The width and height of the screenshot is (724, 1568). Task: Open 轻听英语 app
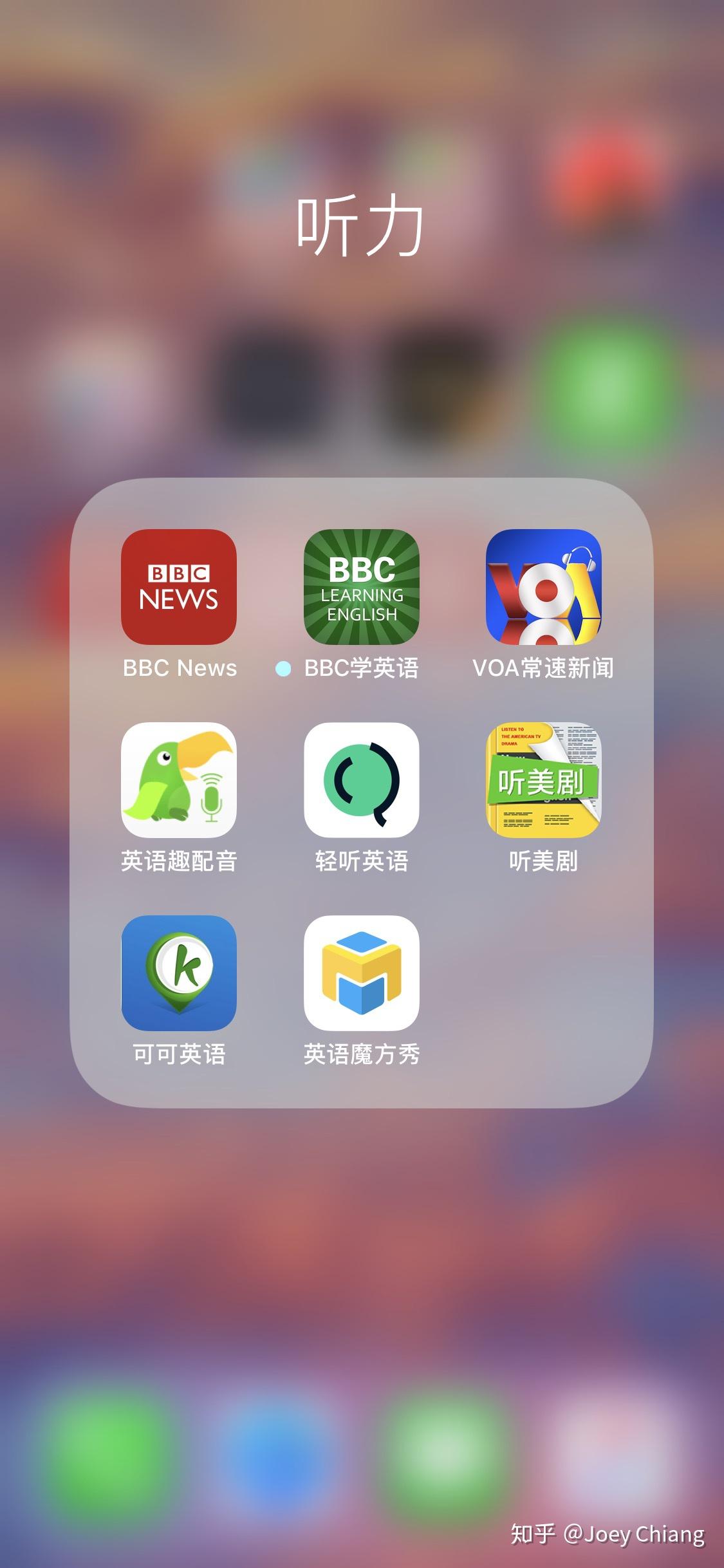[361, 780]
